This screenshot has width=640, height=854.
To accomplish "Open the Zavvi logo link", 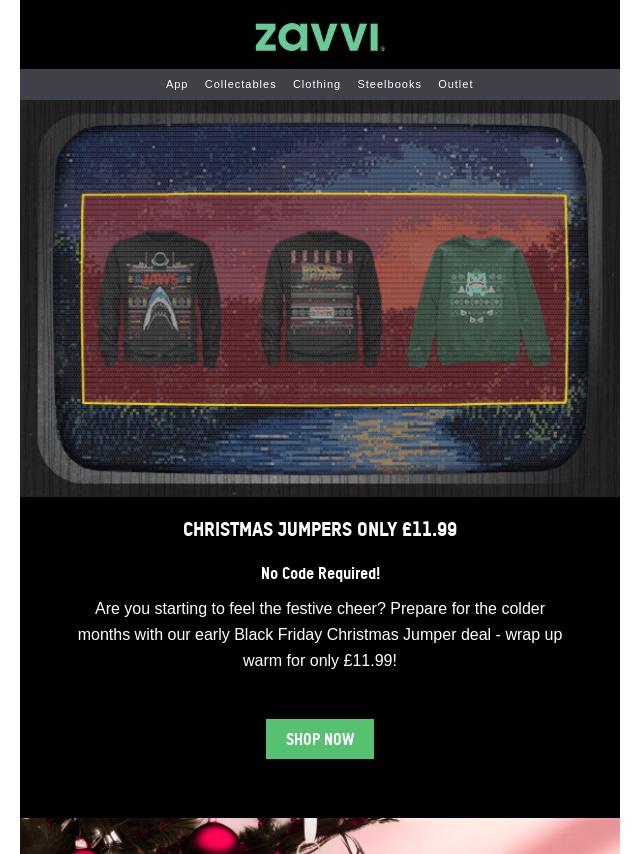I will tap(320, 37).
